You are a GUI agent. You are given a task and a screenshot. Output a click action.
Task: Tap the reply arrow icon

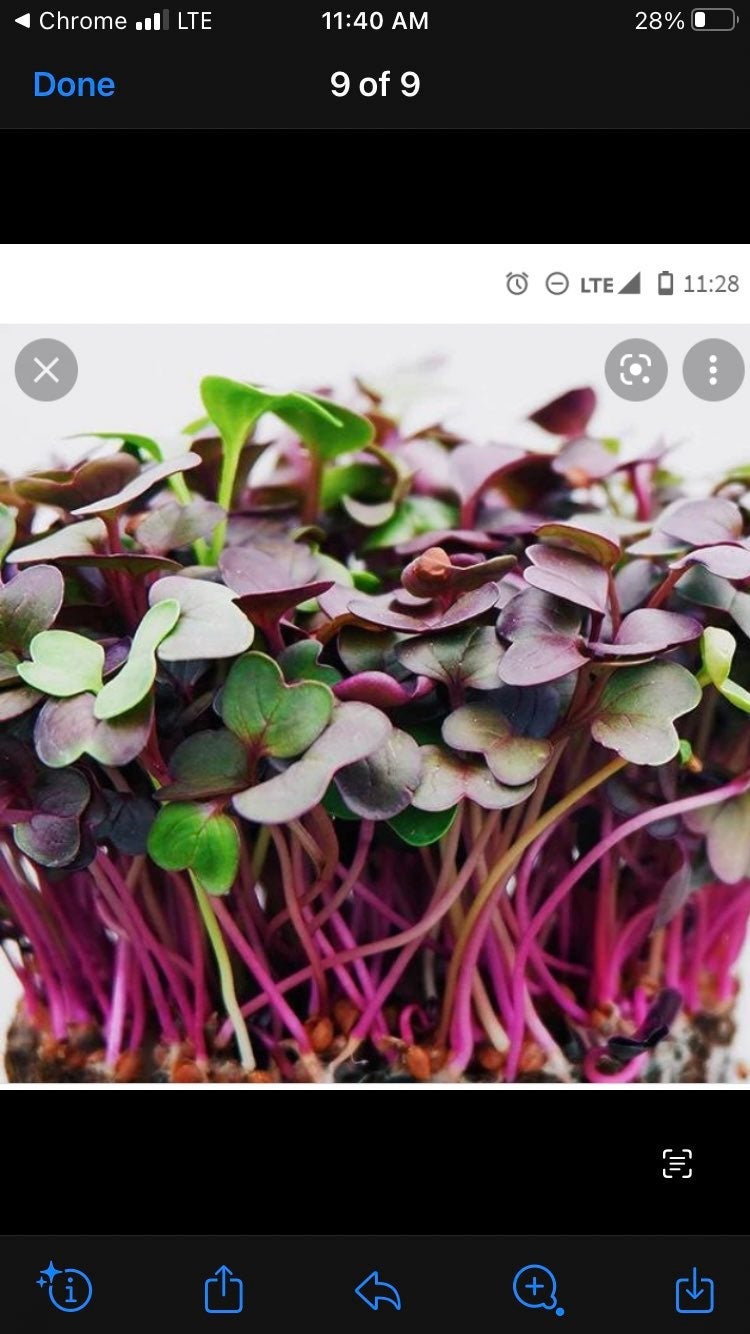coord(378,1291)
